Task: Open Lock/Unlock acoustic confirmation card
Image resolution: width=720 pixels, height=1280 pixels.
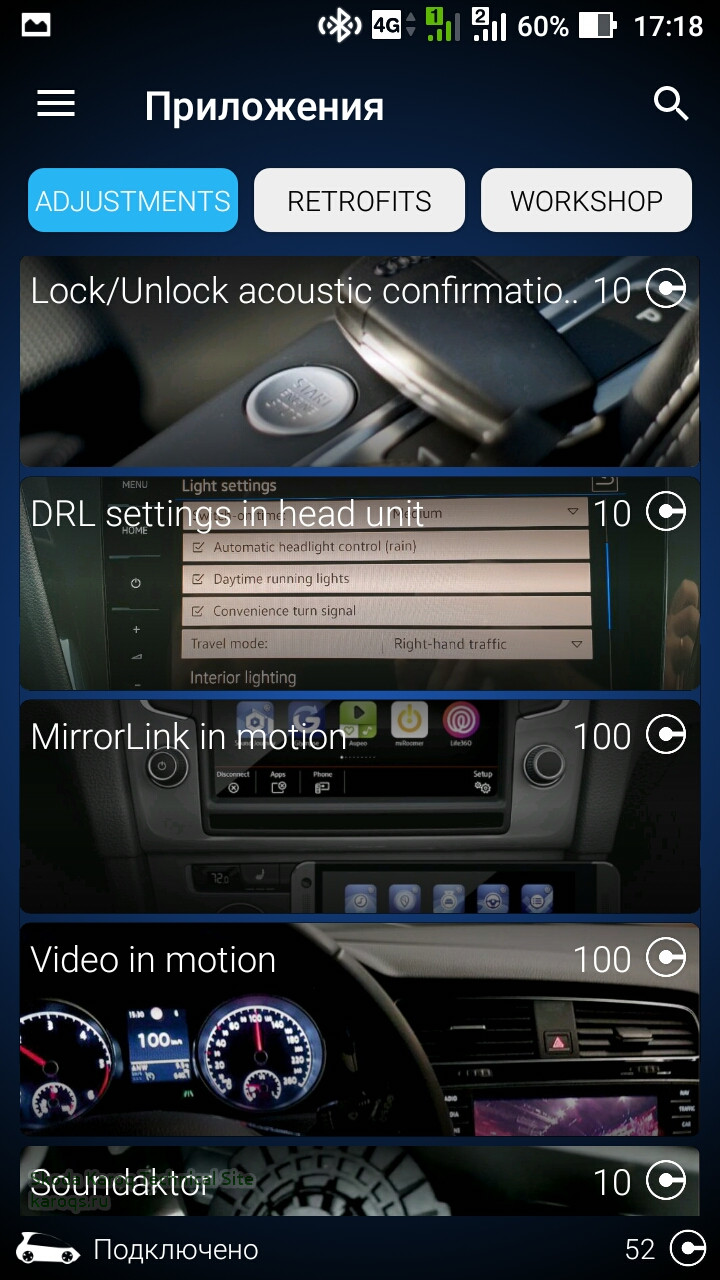Action: tap(359, 362)
